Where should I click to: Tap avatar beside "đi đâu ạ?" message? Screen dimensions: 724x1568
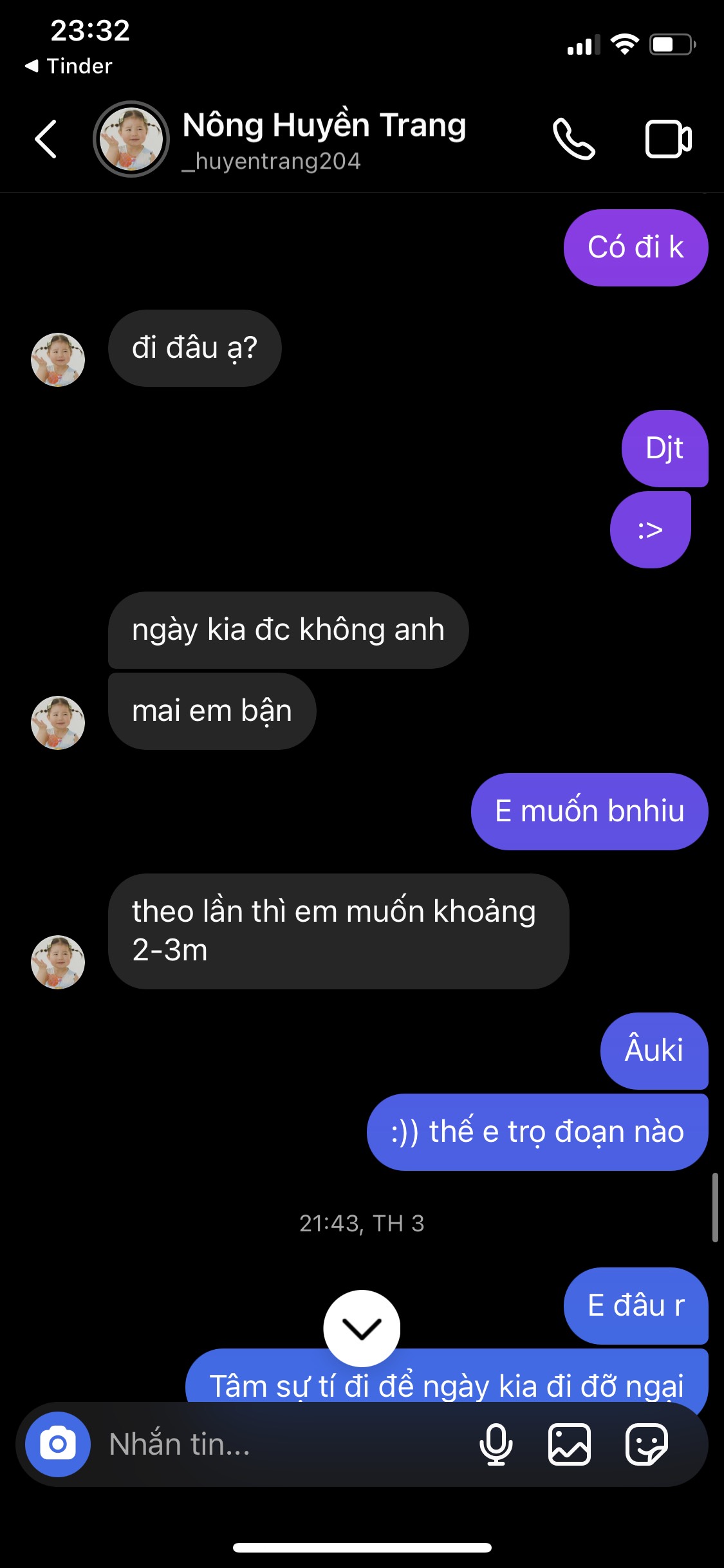(x=58, y=360)
